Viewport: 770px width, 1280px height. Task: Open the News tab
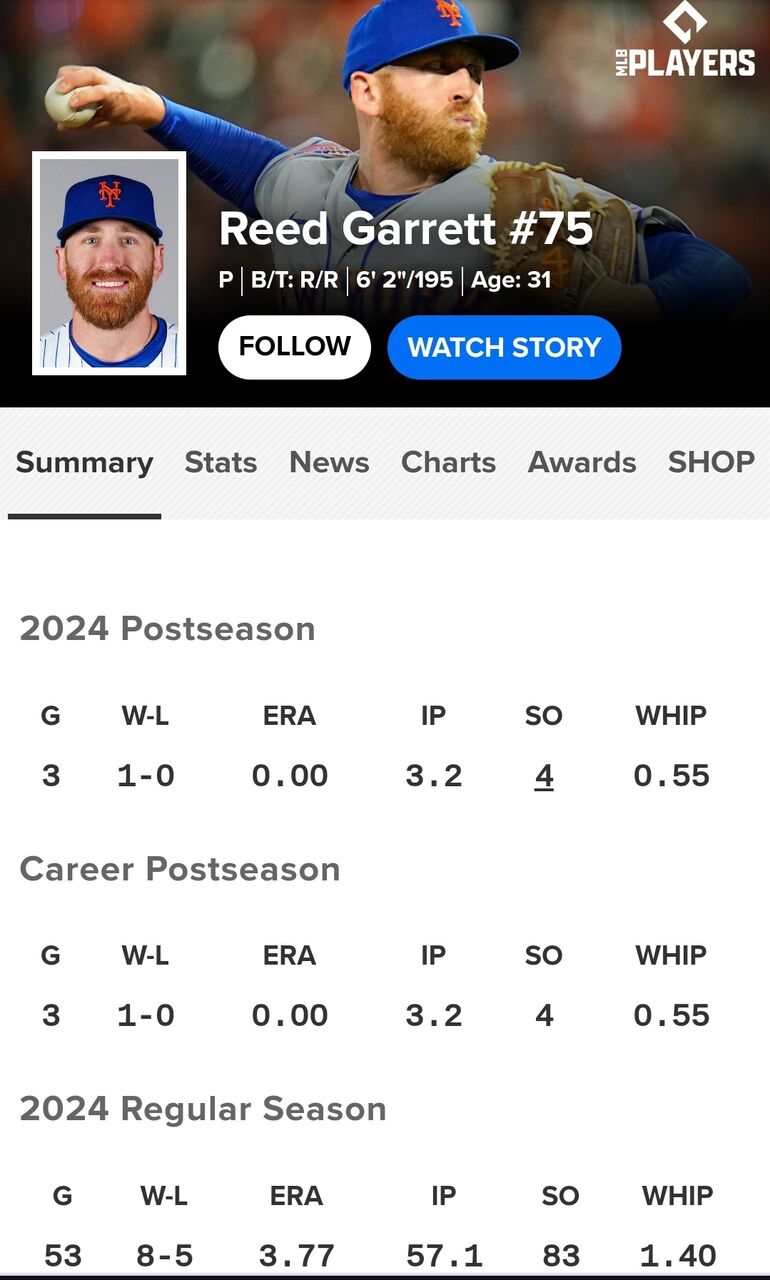[329, 462]
